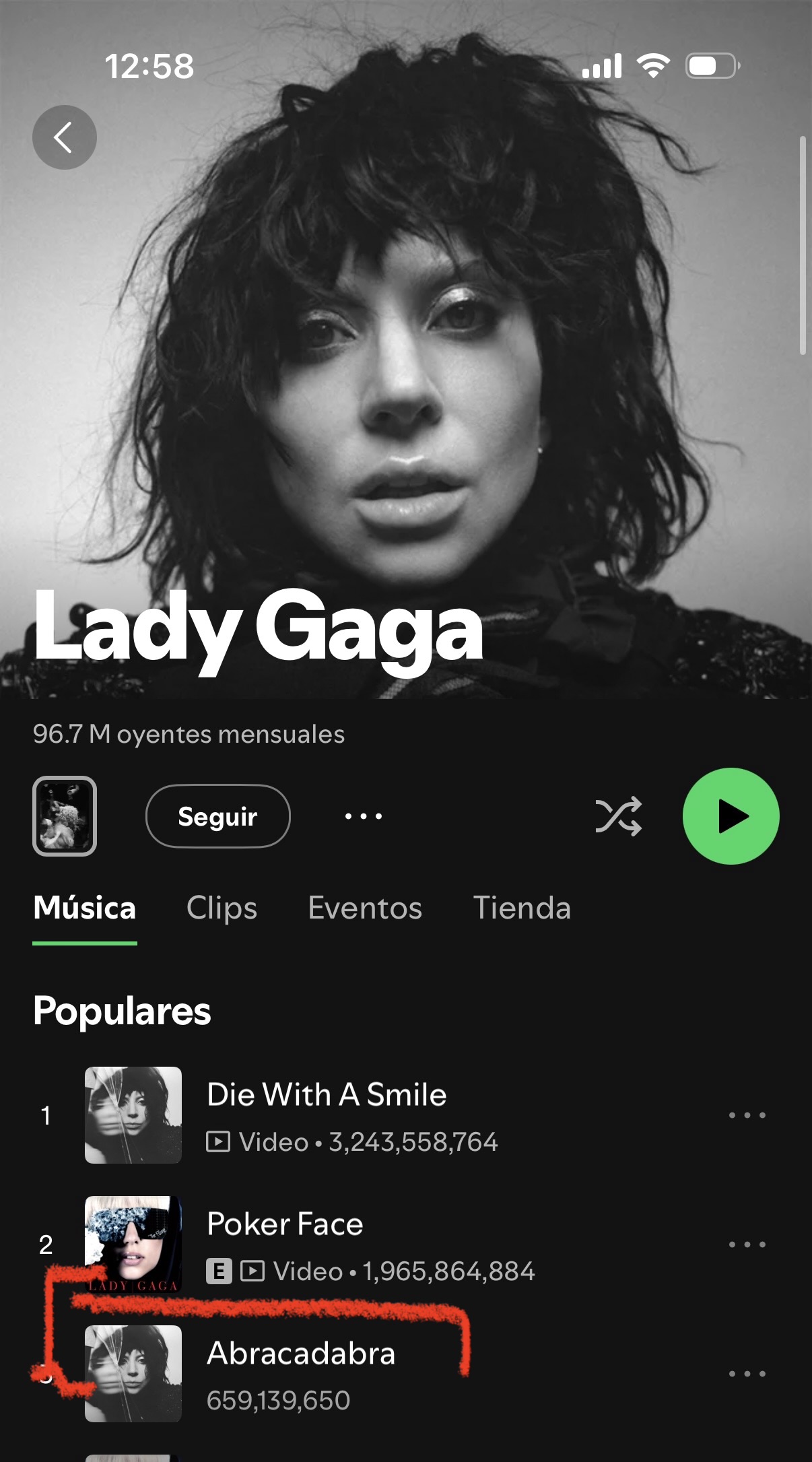812x1462 pixels.
Task: Switch to the Eventos tab
Action: (x=365, y=908)
